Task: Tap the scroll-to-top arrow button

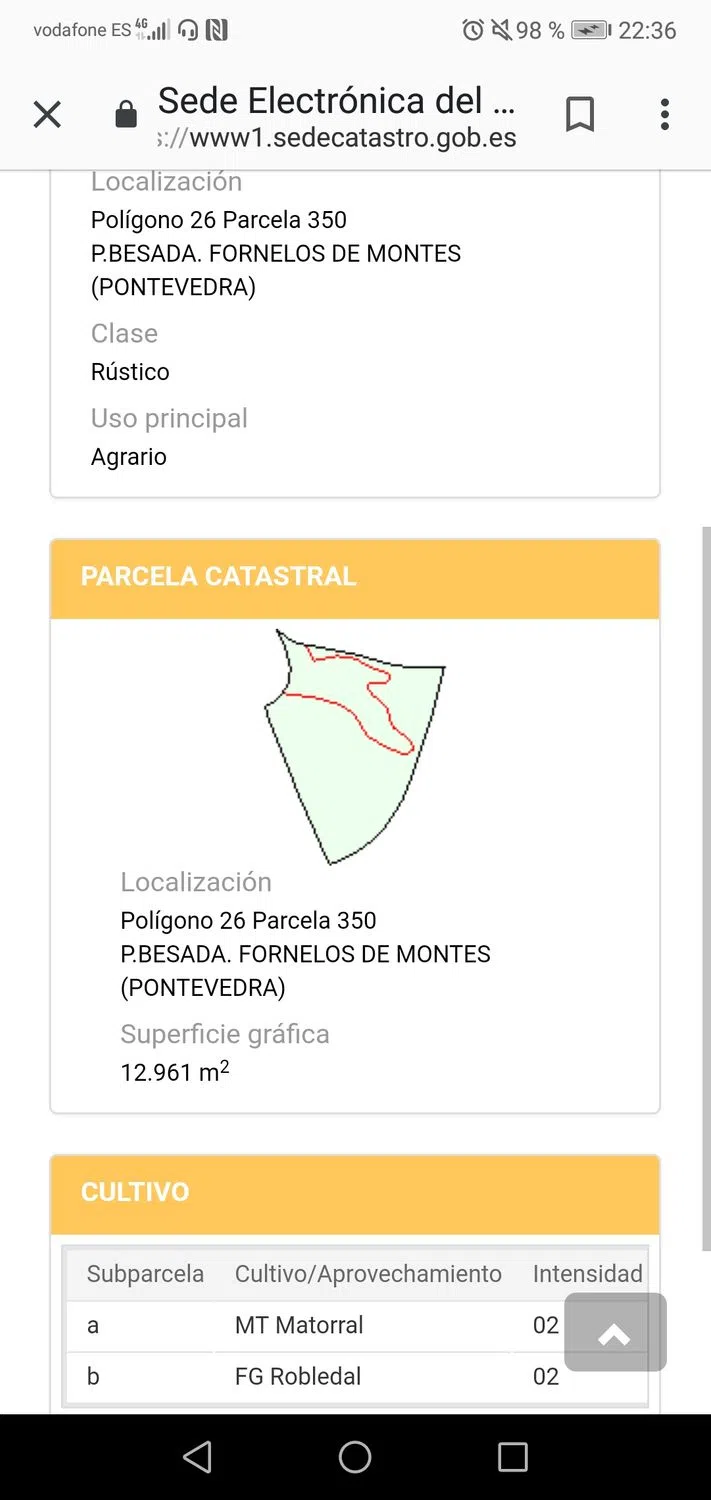Action: (615, 1332)
